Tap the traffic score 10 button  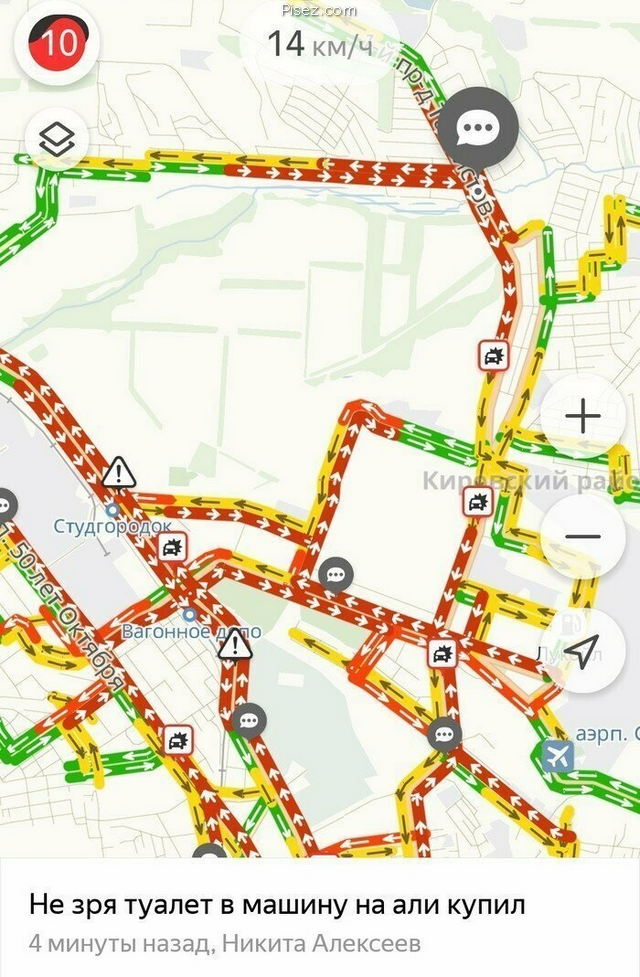[x=58, y=45]
